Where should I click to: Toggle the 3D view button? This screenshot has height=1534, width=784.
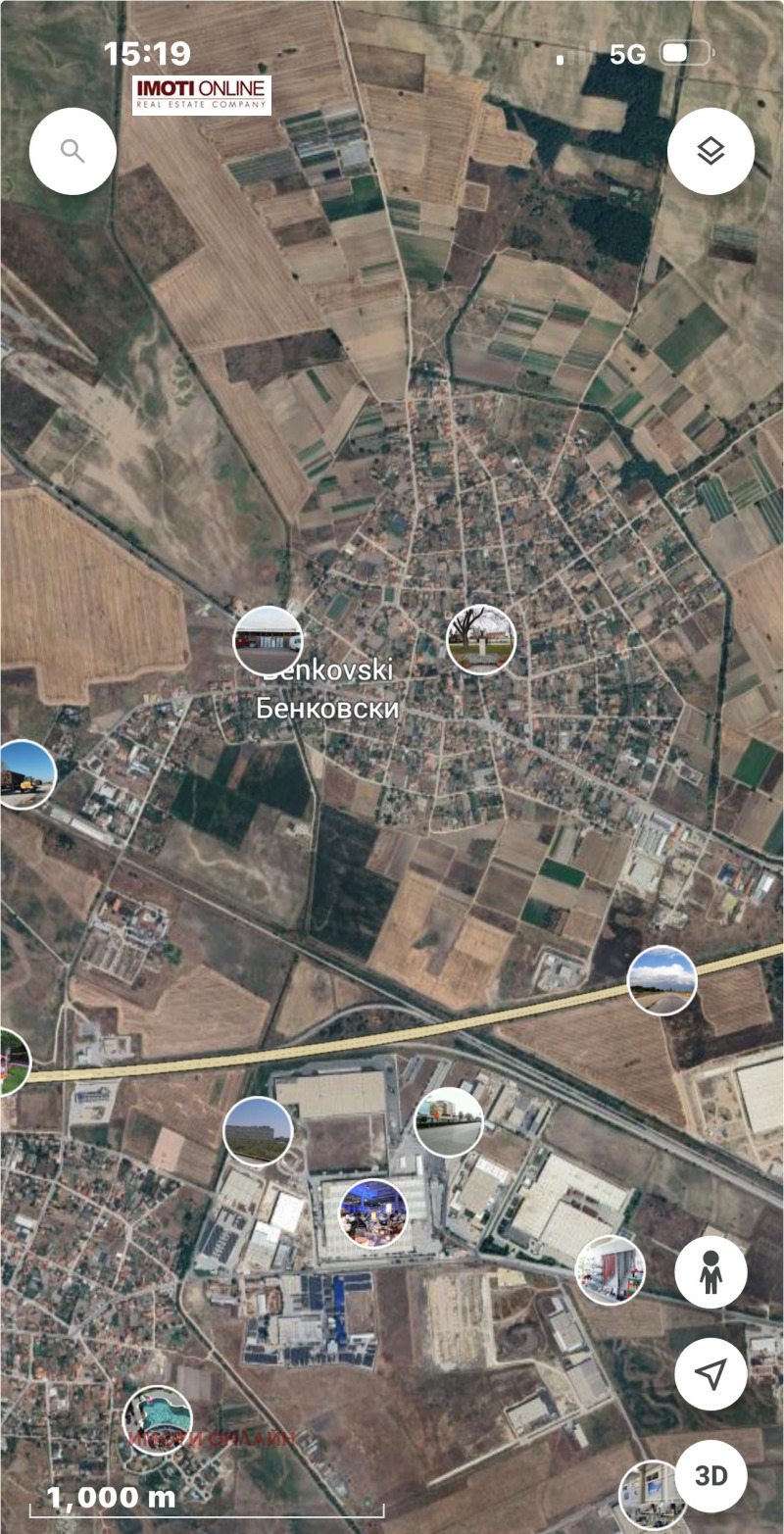point(710,1475)
